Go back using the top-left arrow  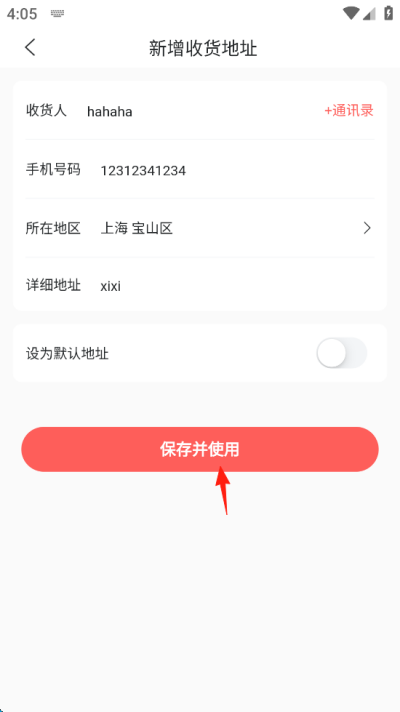tap(30, 48)
